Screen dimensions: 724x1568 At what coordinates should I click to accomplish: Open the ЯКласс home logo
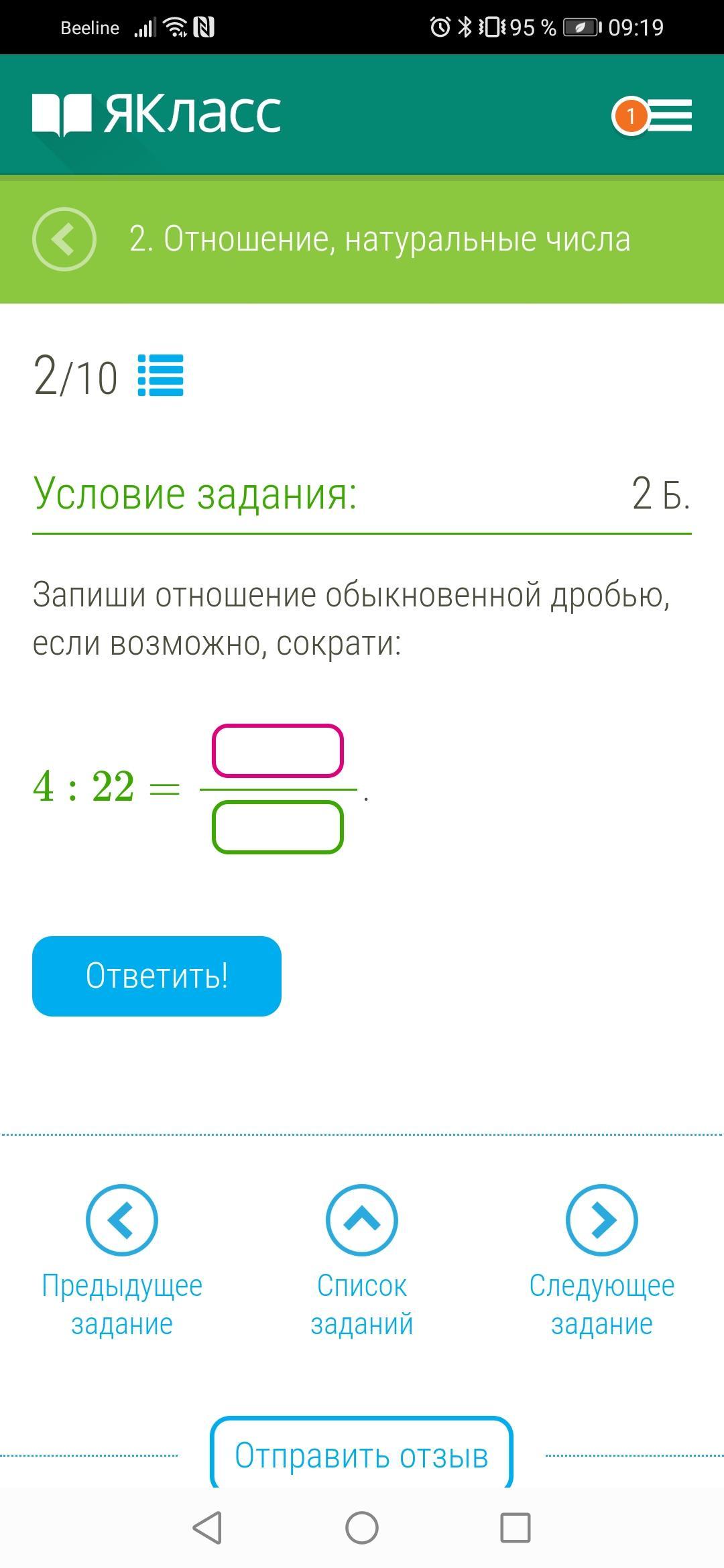(157, 114)
